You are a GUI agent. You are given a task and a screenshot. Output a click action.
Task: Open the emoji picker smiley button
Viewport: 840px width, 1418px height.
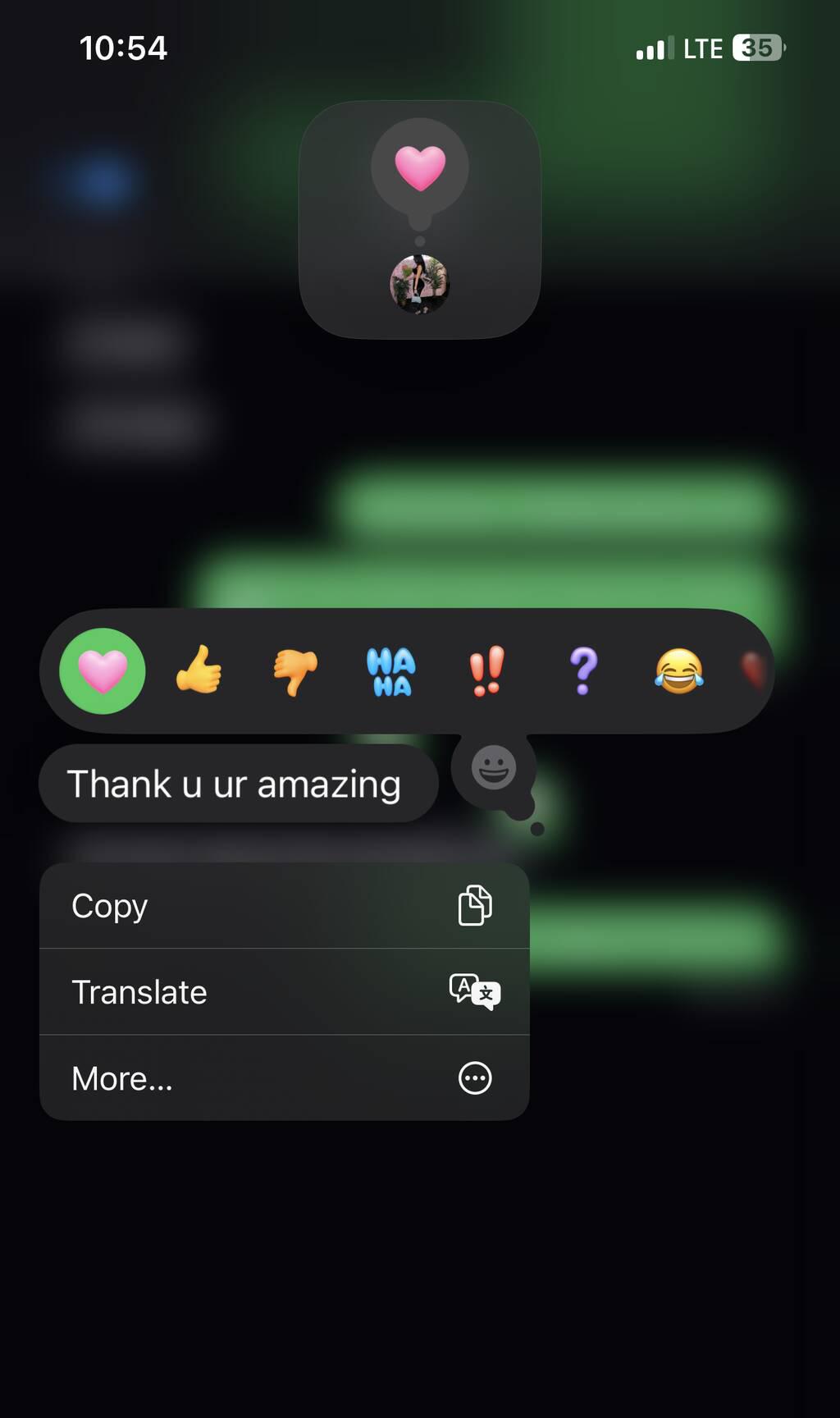(493, 768)
